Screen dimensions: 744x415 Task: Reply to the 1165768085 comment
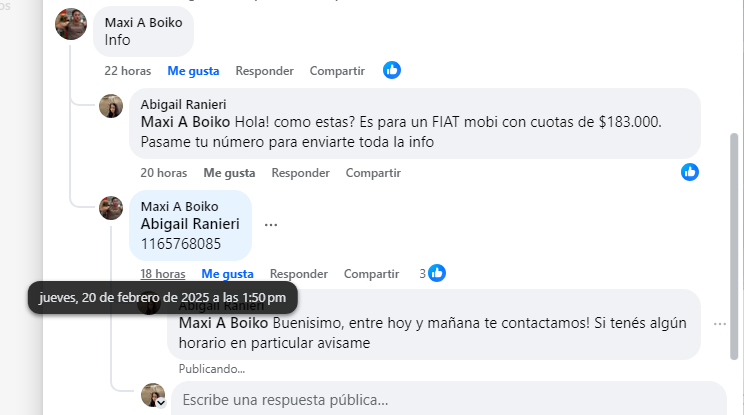[x=298, y=274]
